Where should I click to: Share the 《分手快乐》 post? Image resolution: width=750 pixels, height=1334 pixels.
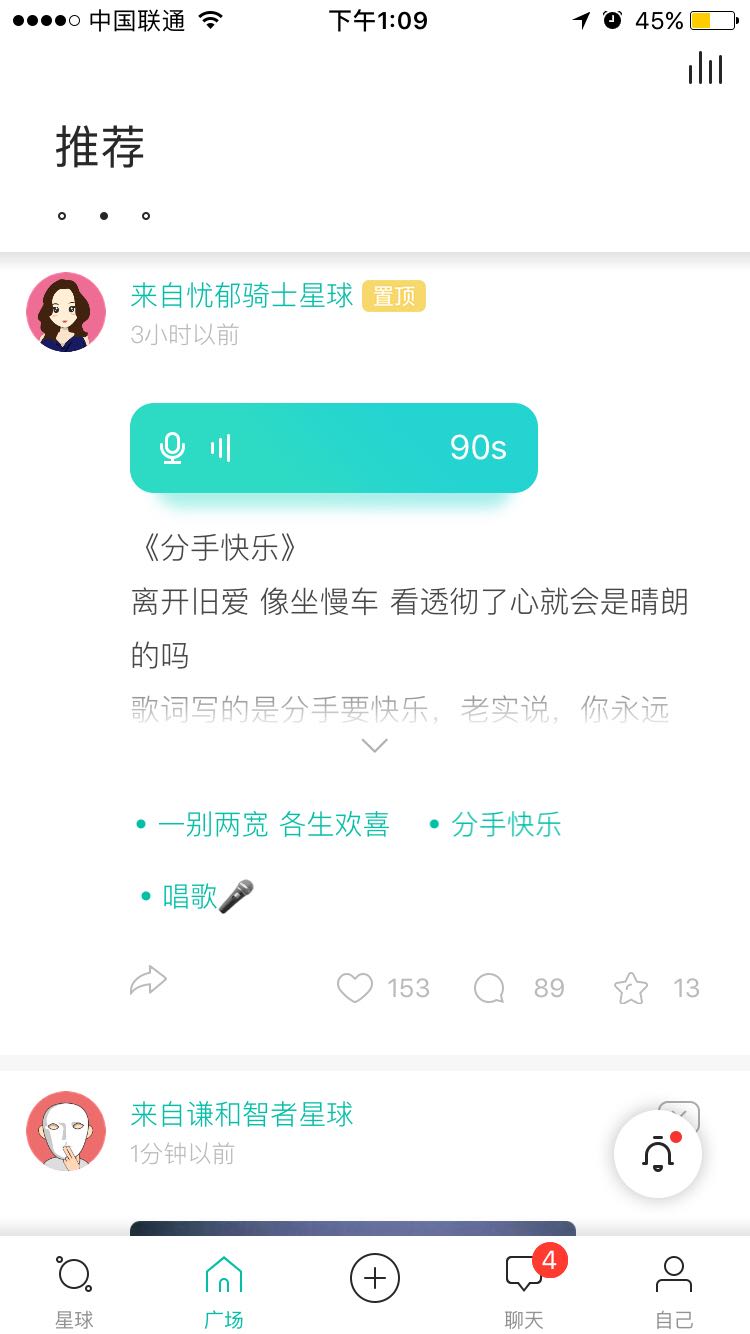coord(148,981)
